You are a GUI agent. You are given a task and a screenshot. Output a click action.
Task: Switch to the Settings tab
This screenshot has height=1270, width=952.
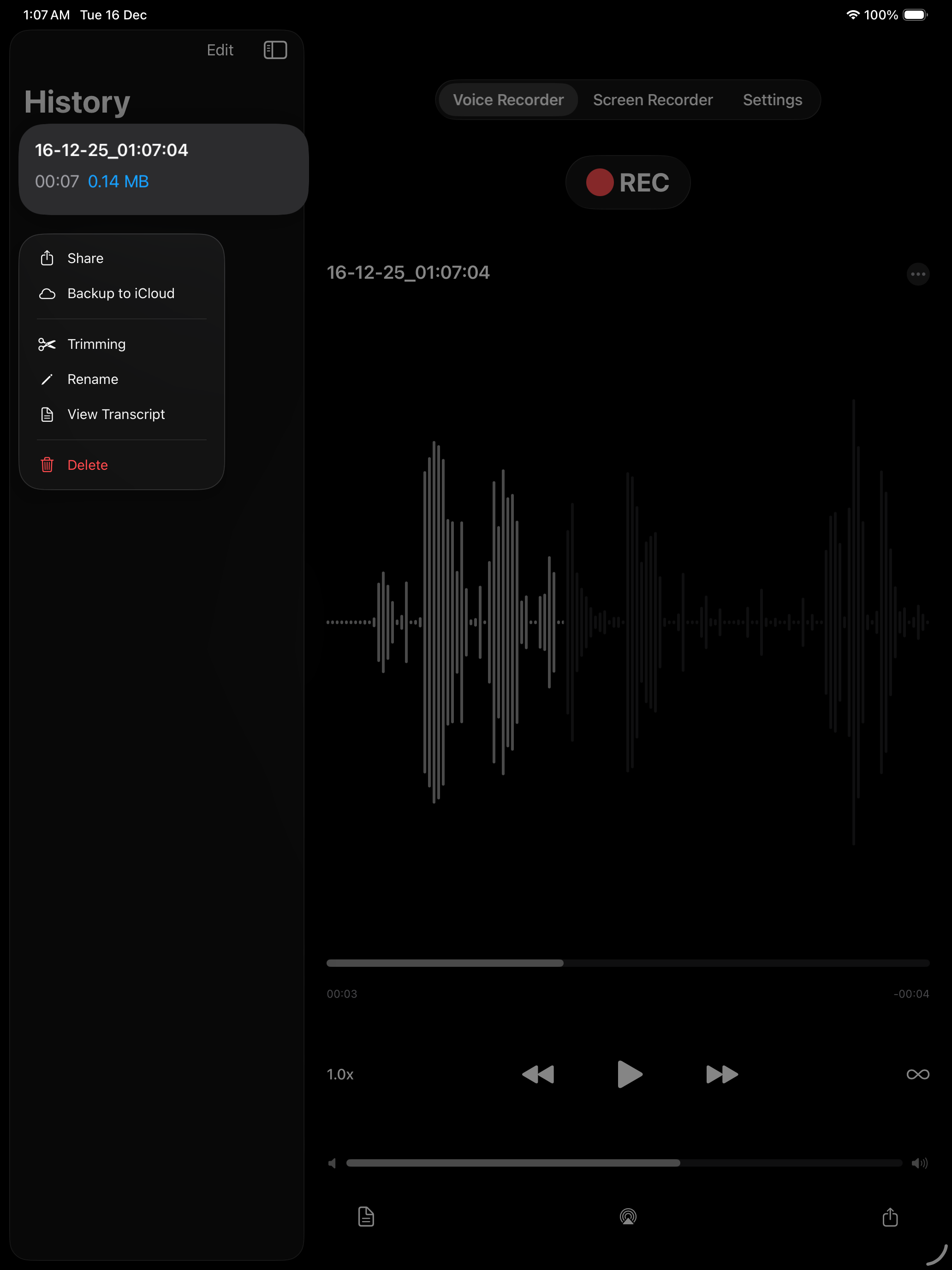point(772,100)
